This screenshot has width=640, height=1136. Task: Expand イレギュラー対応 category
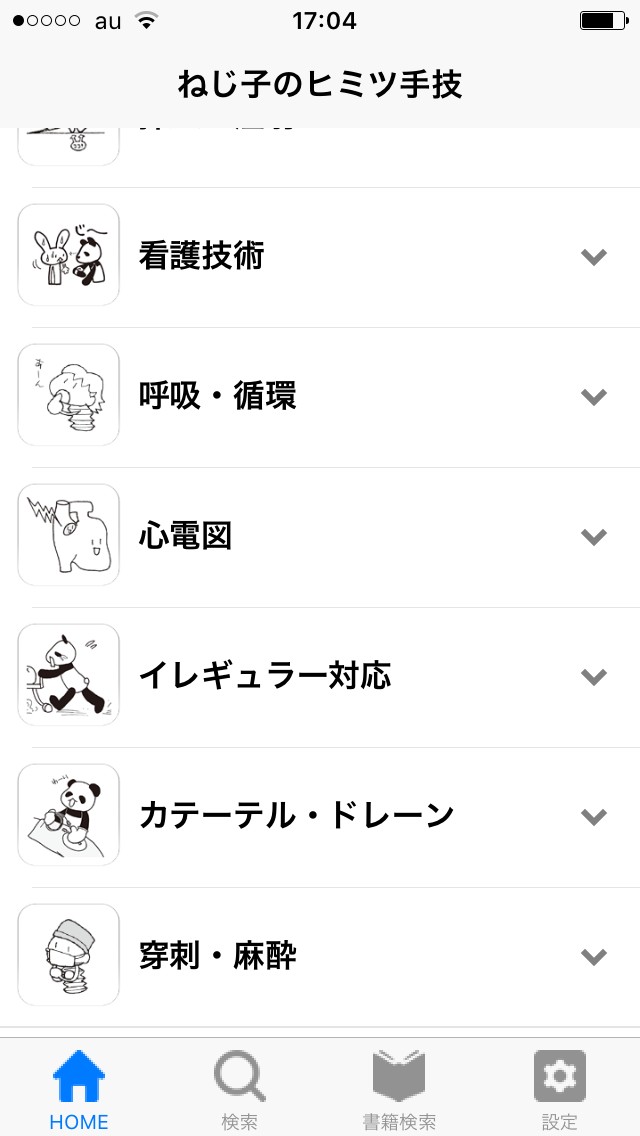pos(594,677)
